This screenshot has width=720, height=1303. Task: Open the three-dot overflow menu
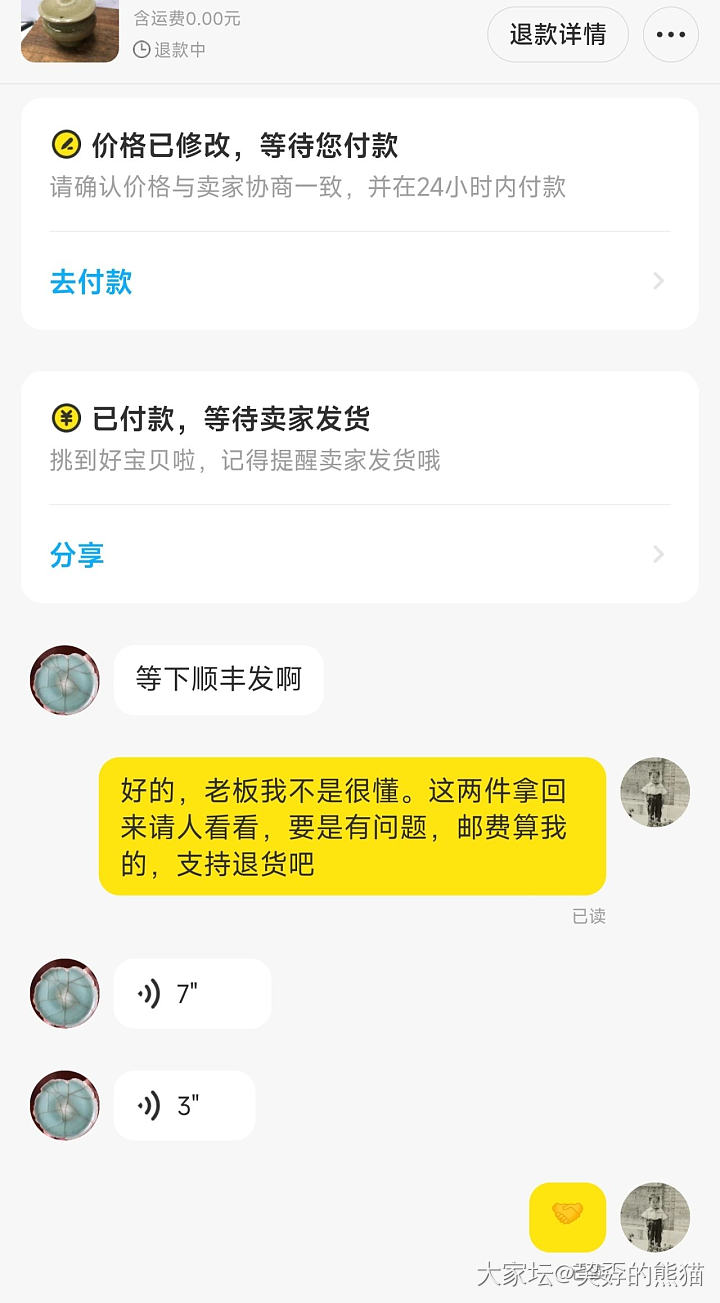(670, 34)
